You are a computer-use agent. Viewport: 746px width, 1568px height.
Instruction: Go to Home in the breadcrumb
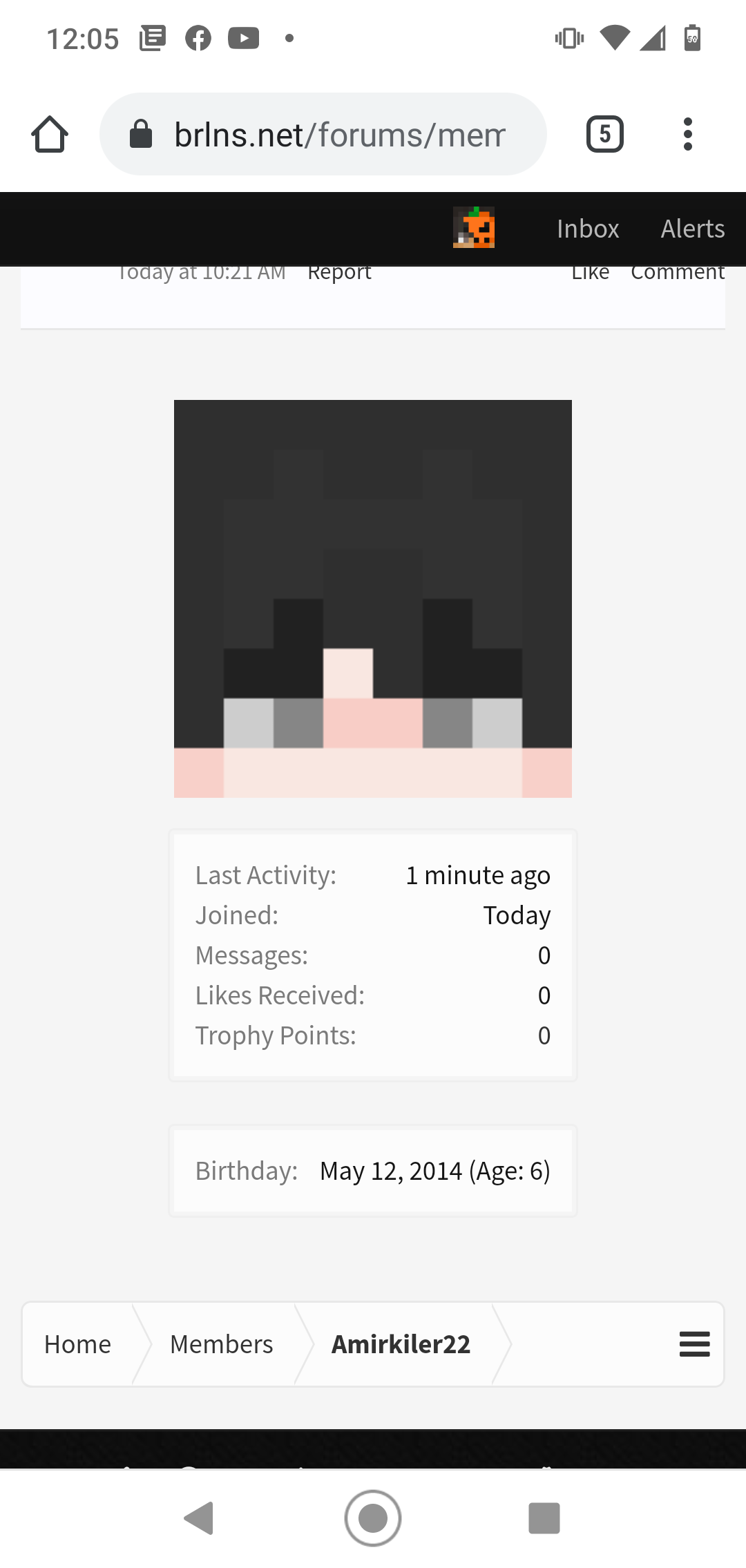pos(77,1344)
